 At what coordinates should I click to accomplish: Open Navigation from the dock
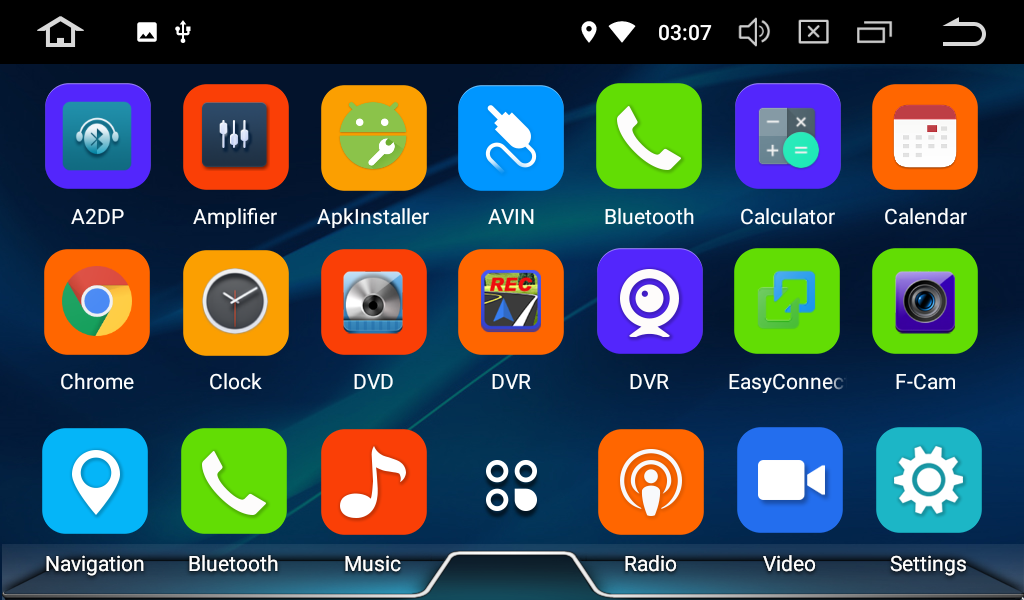[x=95, y=481]
